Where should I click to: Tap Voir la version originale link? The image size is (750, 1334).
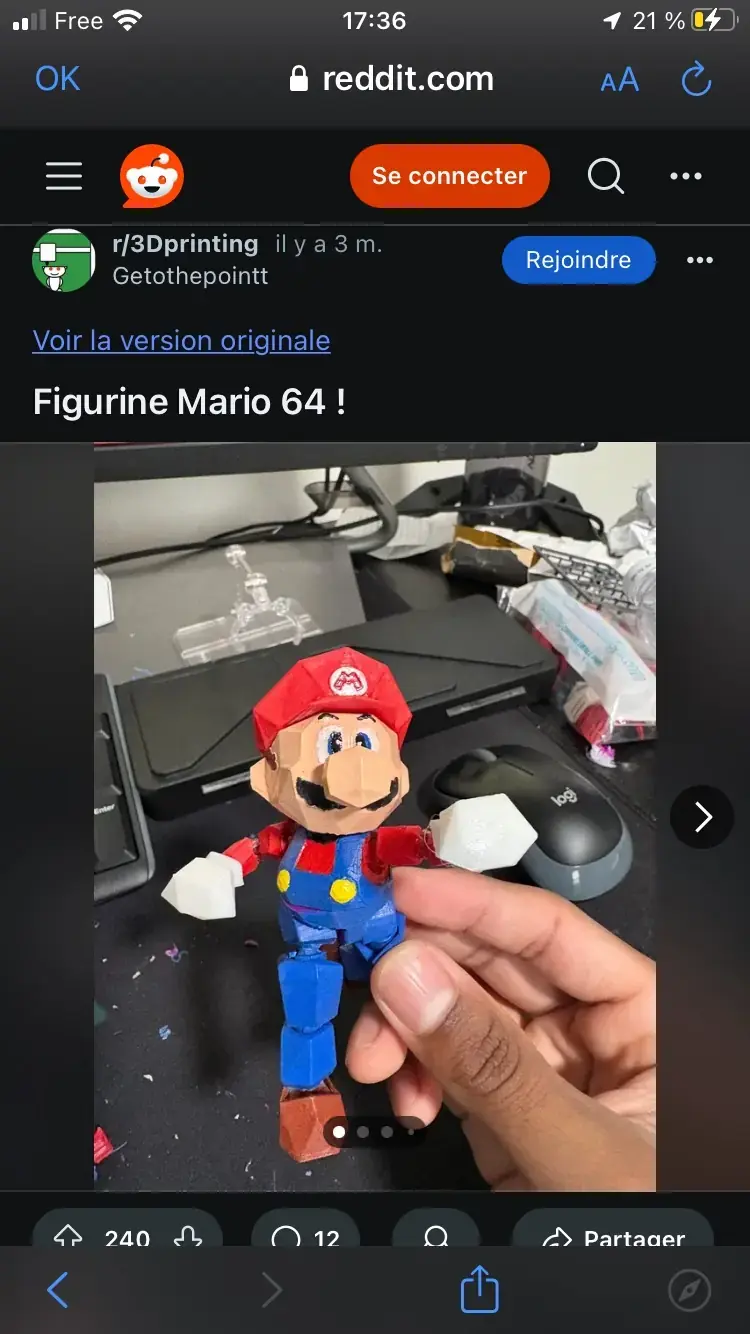181,340
